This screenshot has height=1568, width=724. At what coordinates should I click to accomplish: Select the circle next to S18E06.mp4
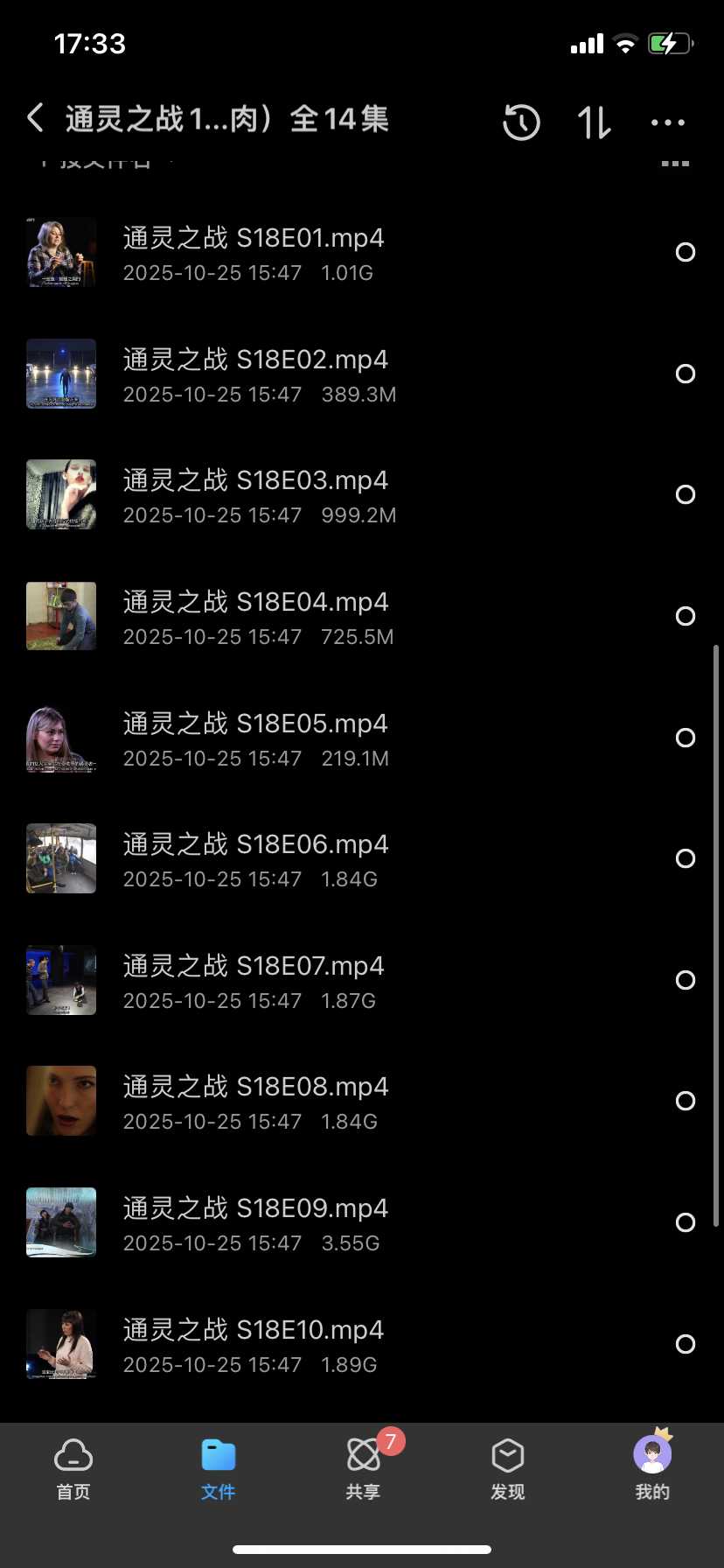(x=685, y=859)
